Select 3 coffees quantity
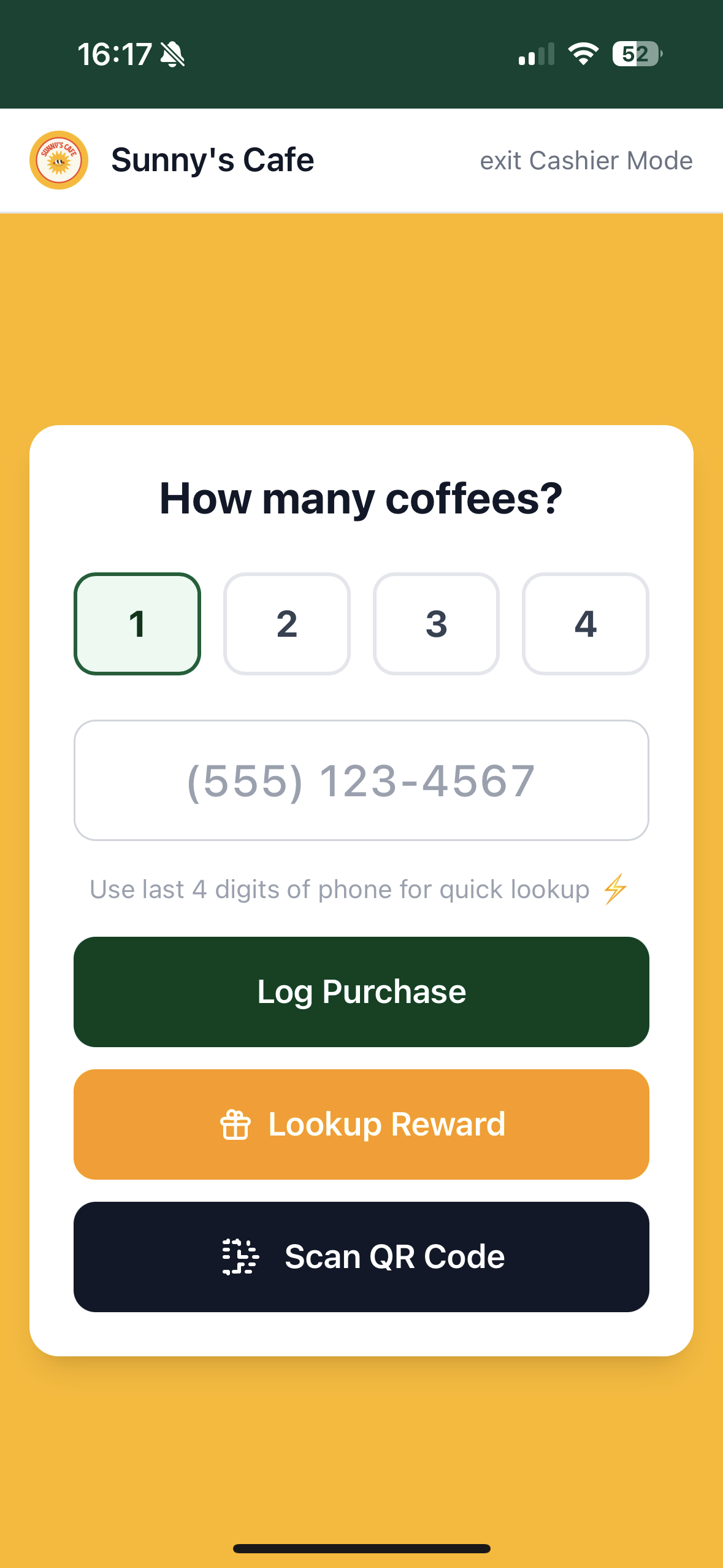The height and width of the screenshot is (1568, 723). [435, 623]
